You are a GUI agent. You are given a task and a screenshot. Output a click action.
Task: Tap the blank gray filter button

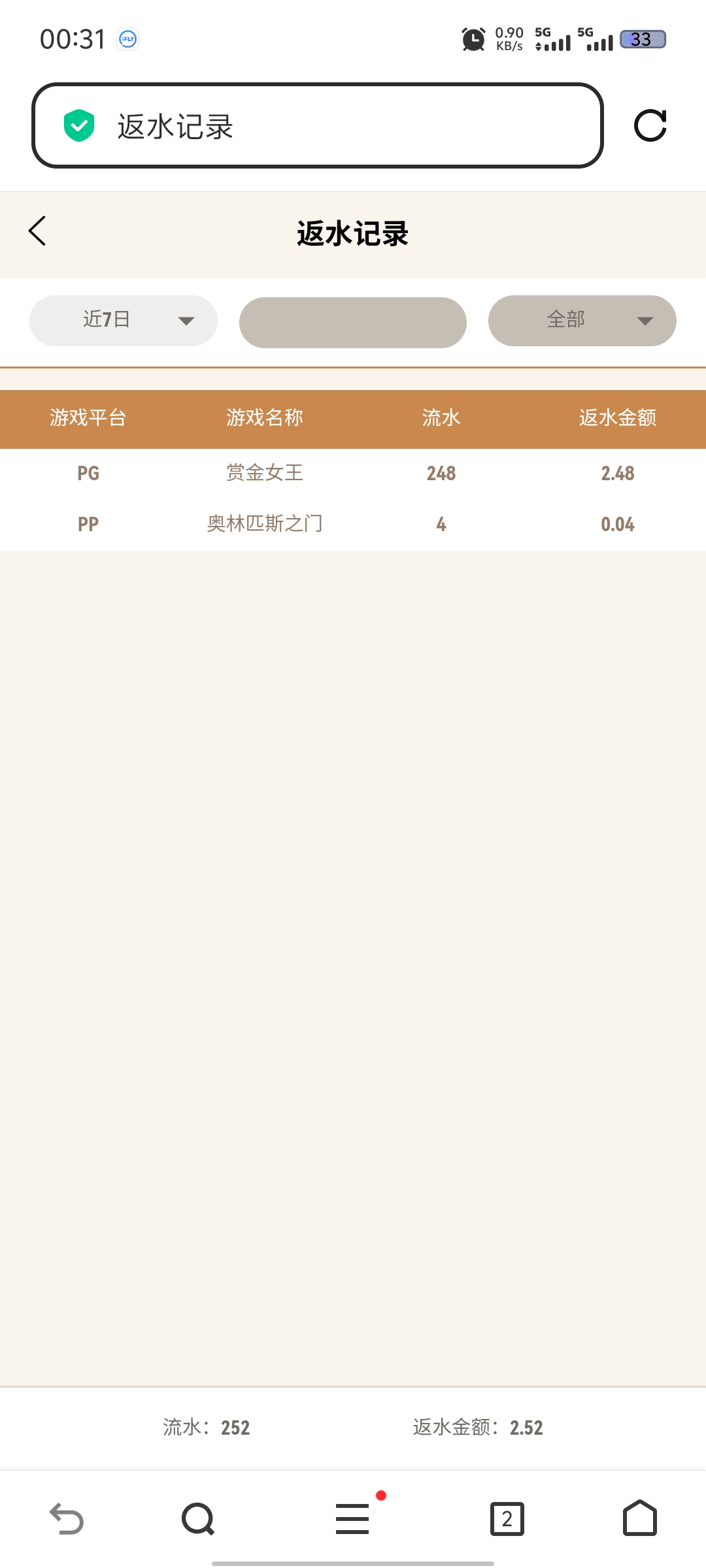pos(352,322)
